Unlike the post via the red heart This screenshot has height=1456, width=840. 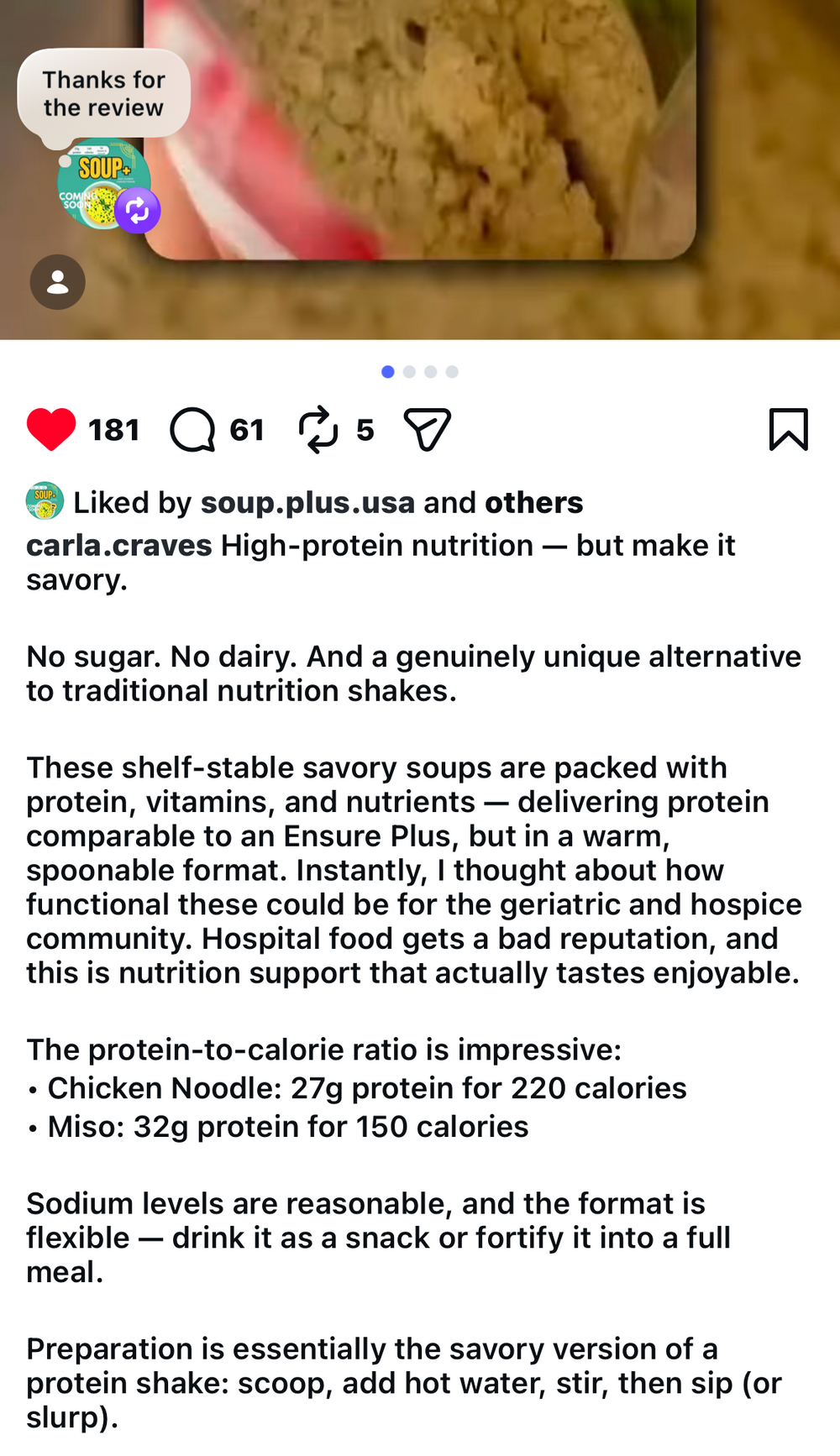51,429
